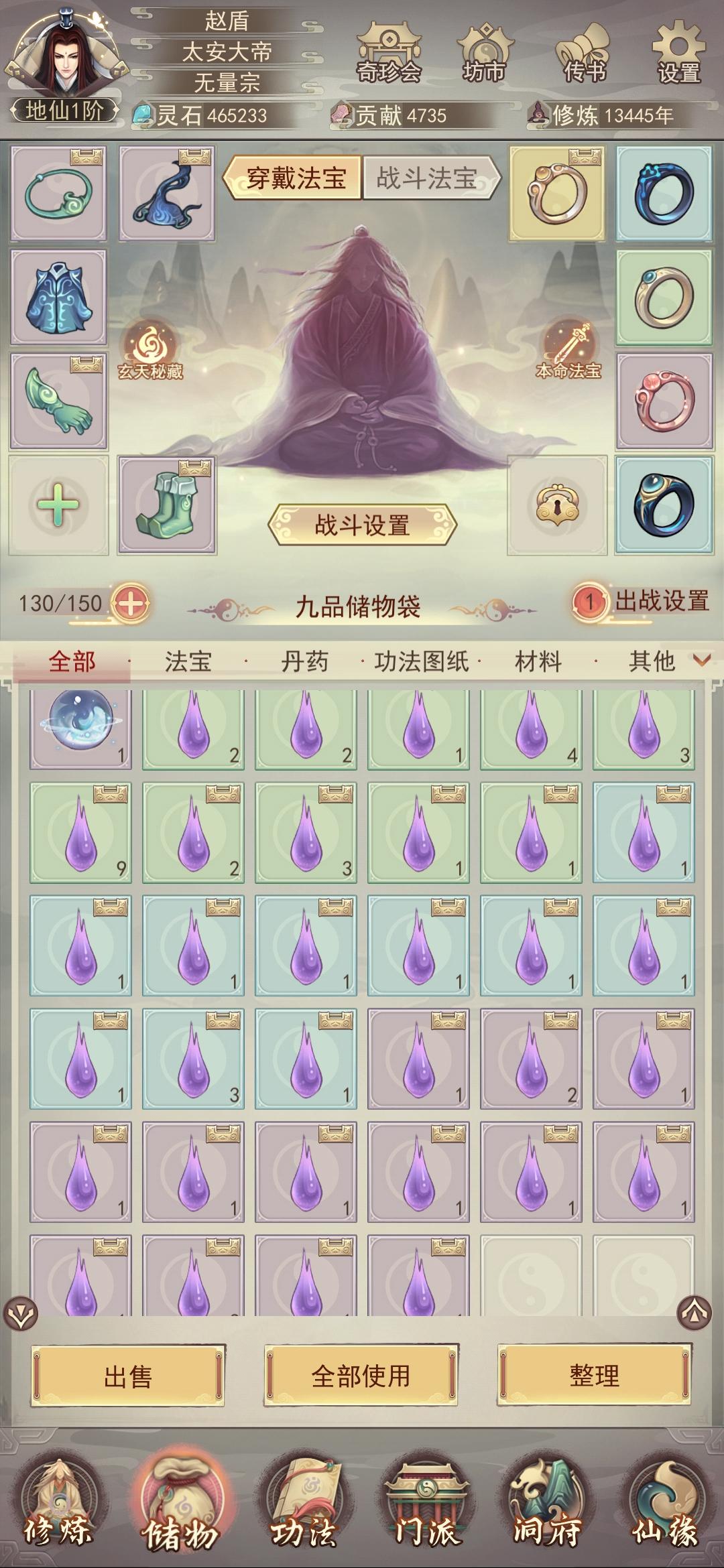Expand the extra category filter chevron
Image resolution: width=724 pixels, height=1568 pixels.
coord(699,661)
